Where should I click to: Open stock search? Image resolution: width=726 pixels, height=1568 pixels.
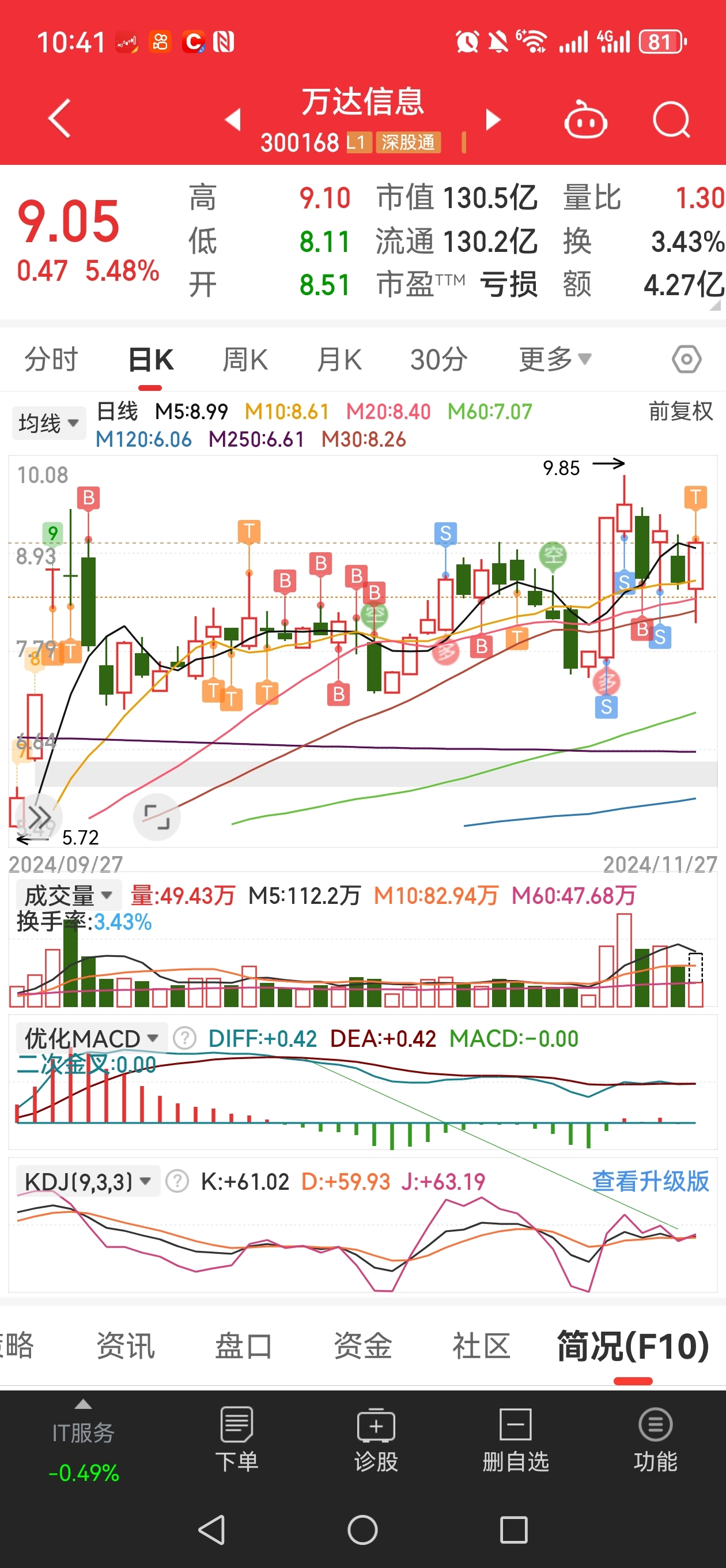pos(671,119)
